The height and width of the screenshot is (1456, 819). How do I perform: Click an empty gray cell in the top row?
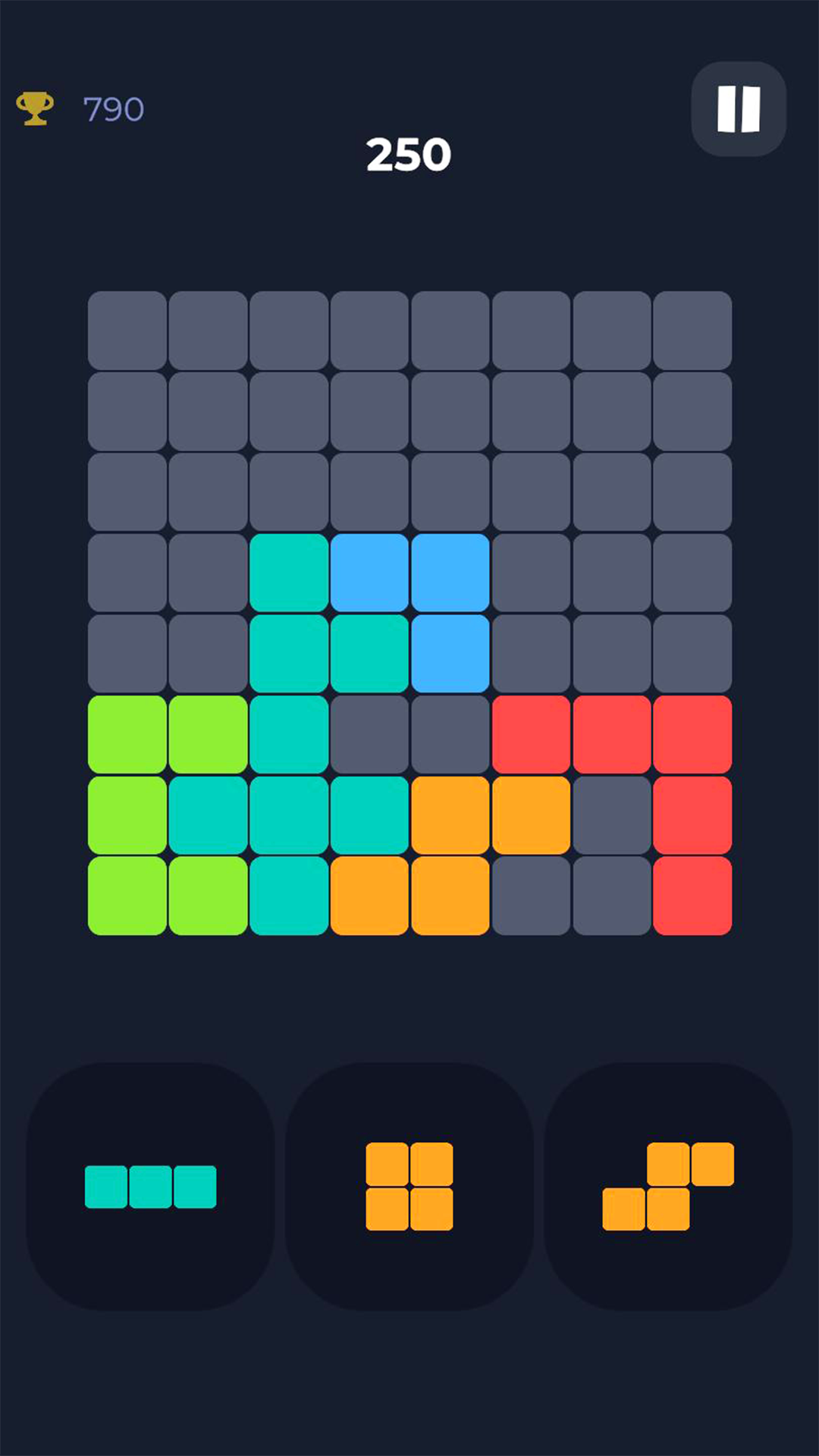(x=125, y=328)
